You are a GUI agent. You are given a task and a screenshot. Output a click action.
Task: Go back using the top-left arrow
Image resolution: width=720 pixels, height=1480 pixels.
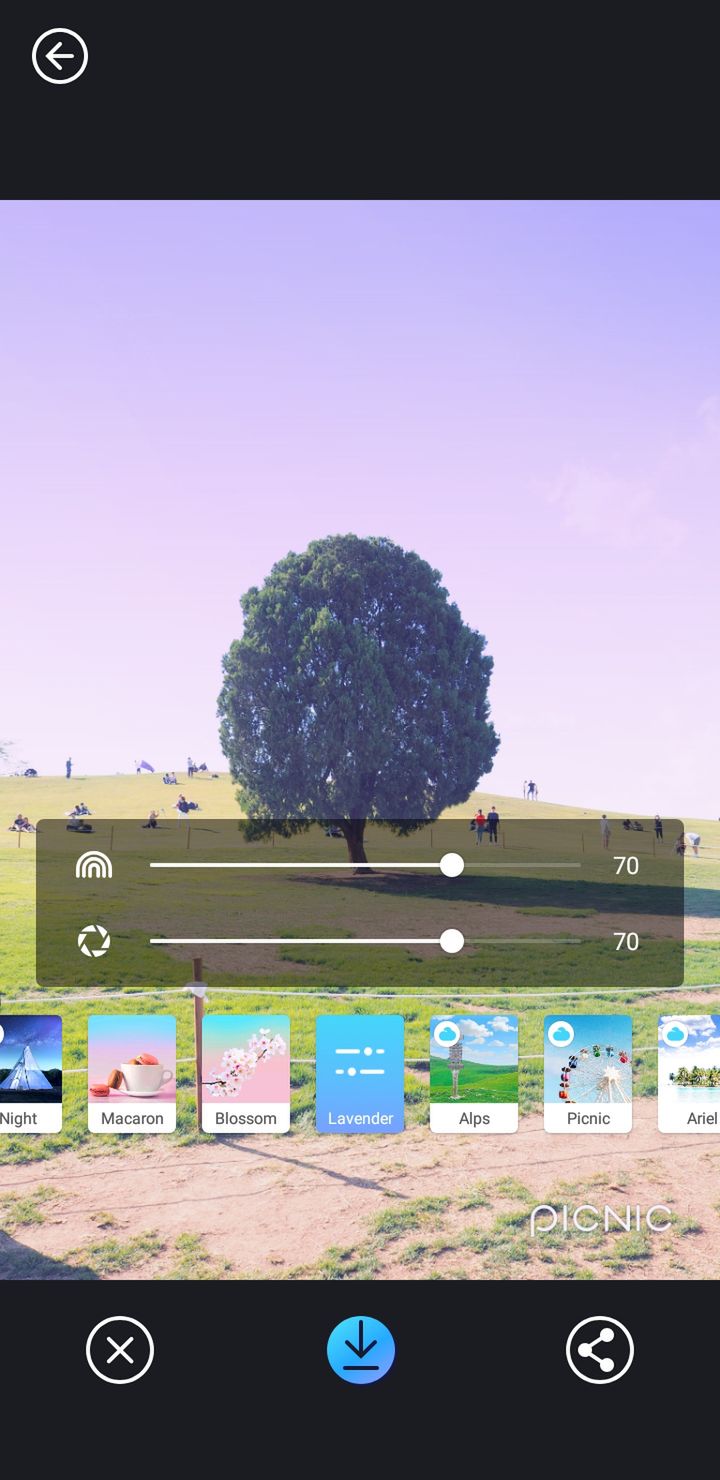pyautogui.click(x=60, y=56)
